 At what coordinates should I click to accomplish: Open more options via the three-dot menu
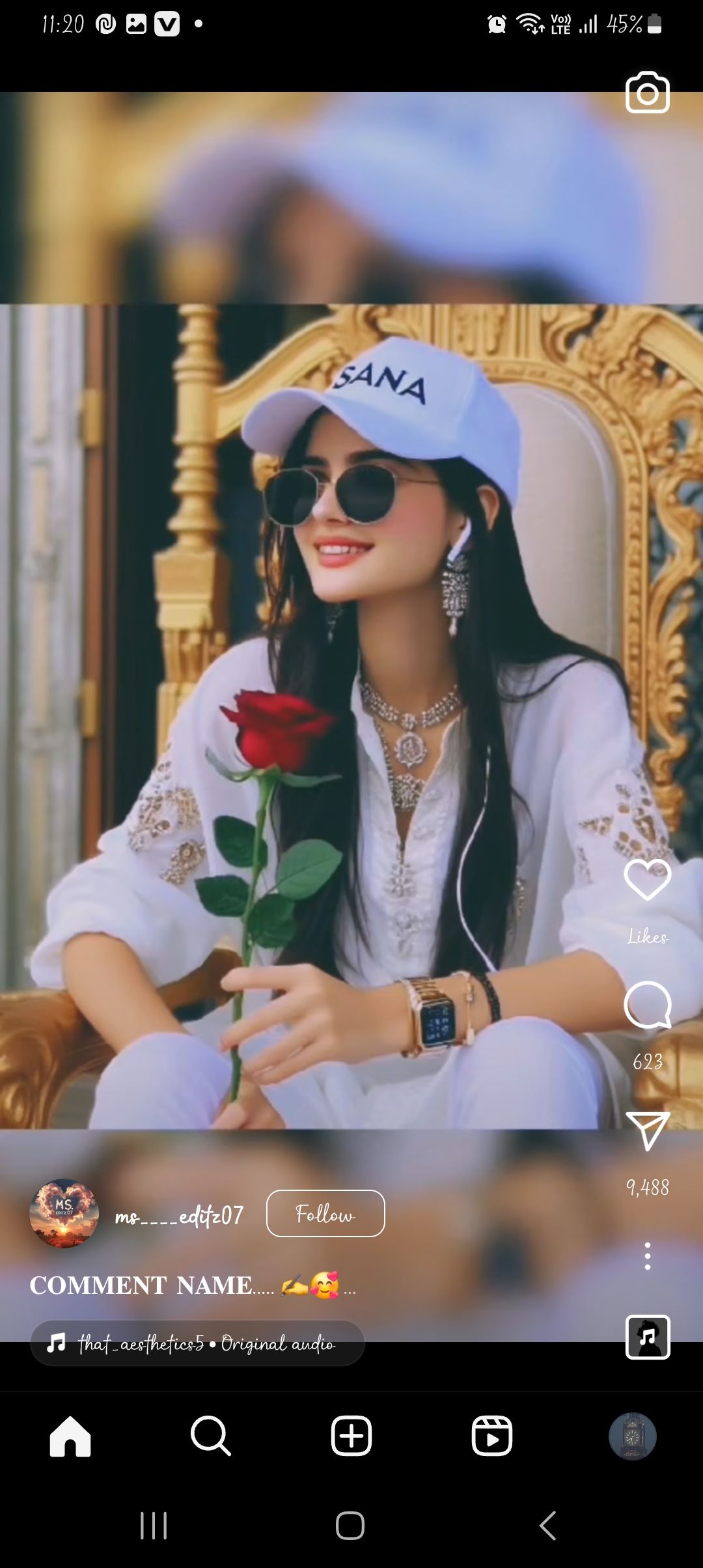coord(647,1252)
